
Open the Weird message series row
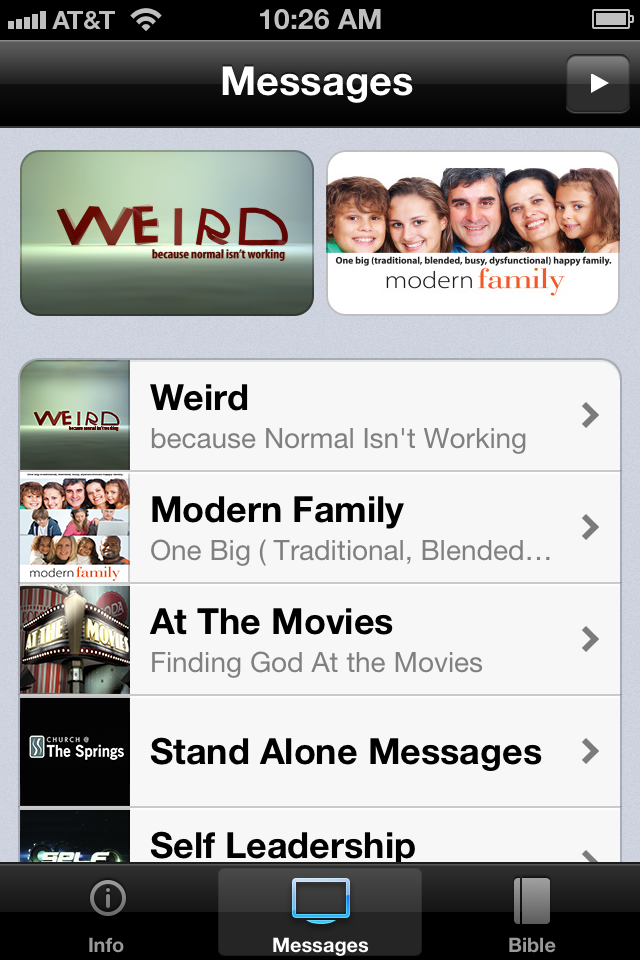point(320,415)
